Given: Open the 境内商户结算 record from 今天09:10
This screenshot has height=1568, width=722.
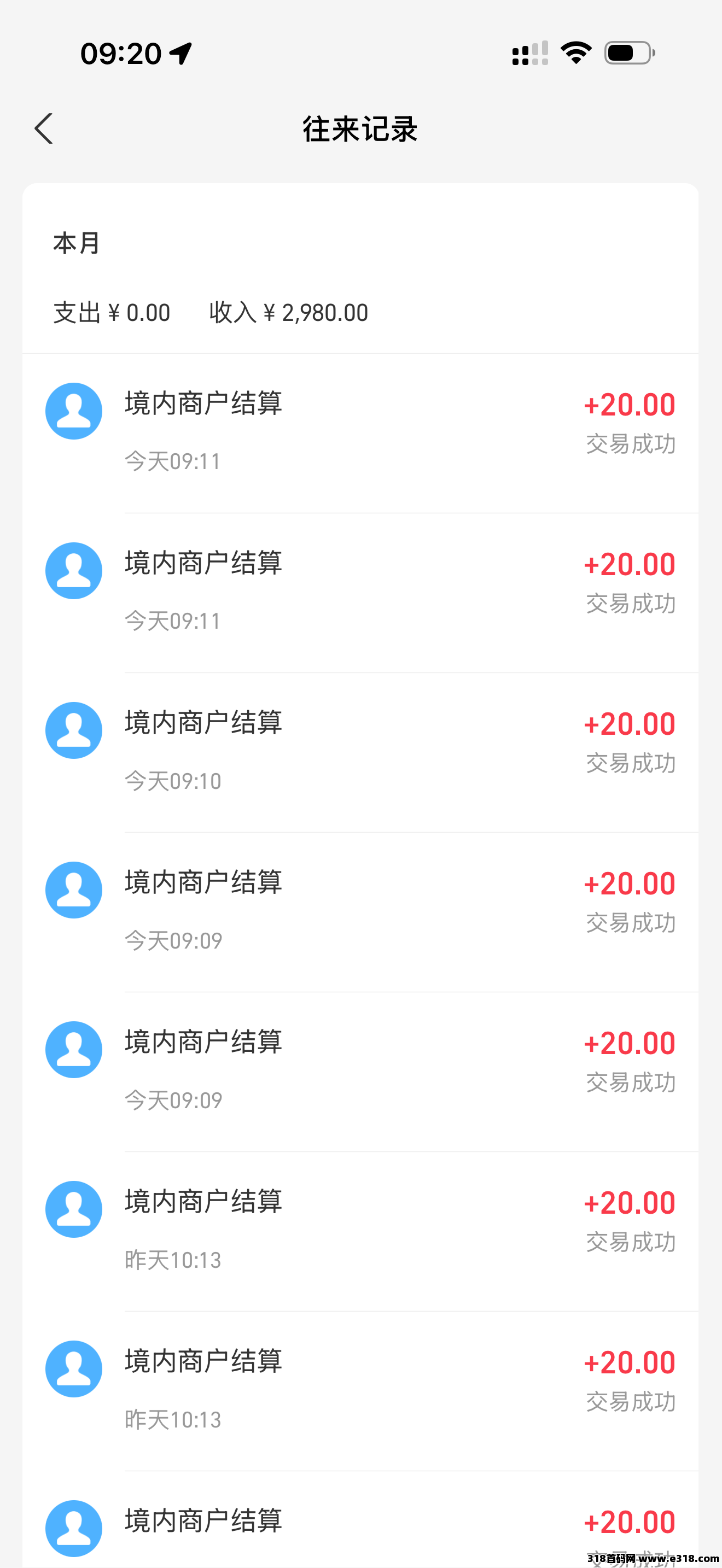Looking at the screenshot, I should 359,751.
